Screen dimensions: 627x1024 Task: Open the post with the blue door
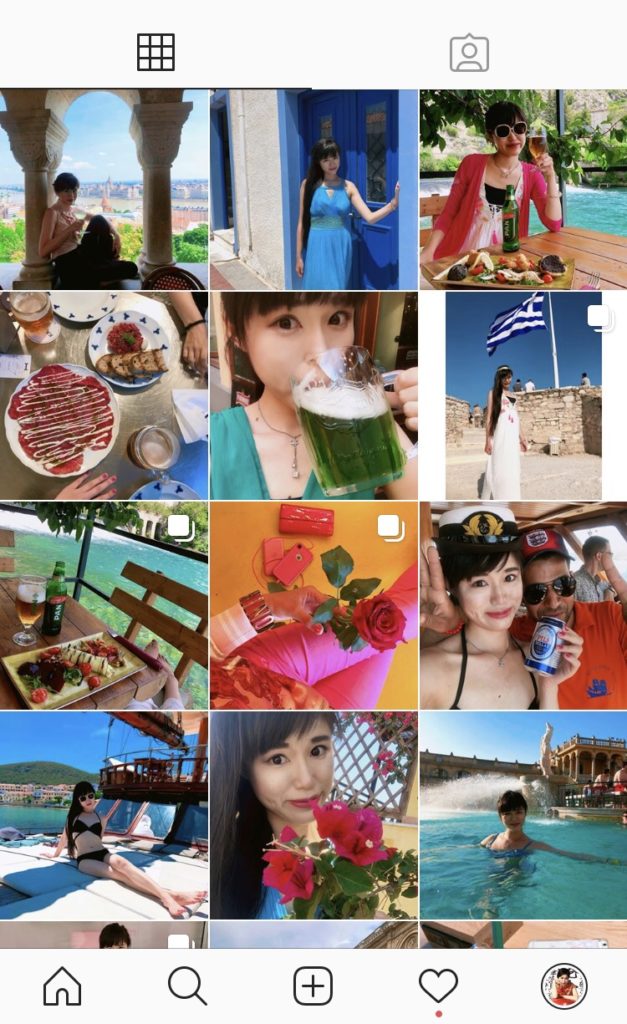pyautogui.click(x=314, y=189)
